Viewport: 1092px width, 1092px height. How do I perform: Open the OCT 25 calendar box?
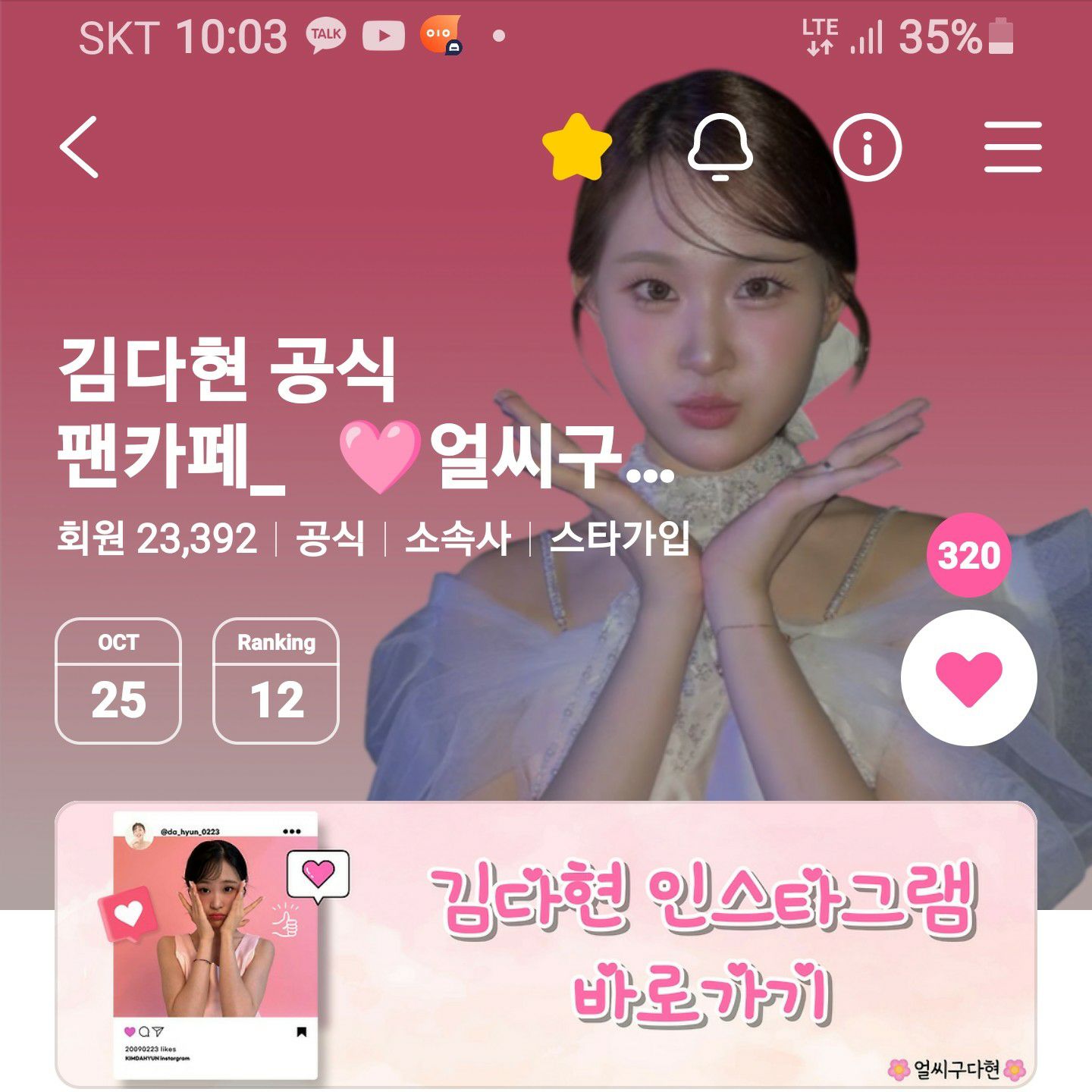(x=118, y=681)
